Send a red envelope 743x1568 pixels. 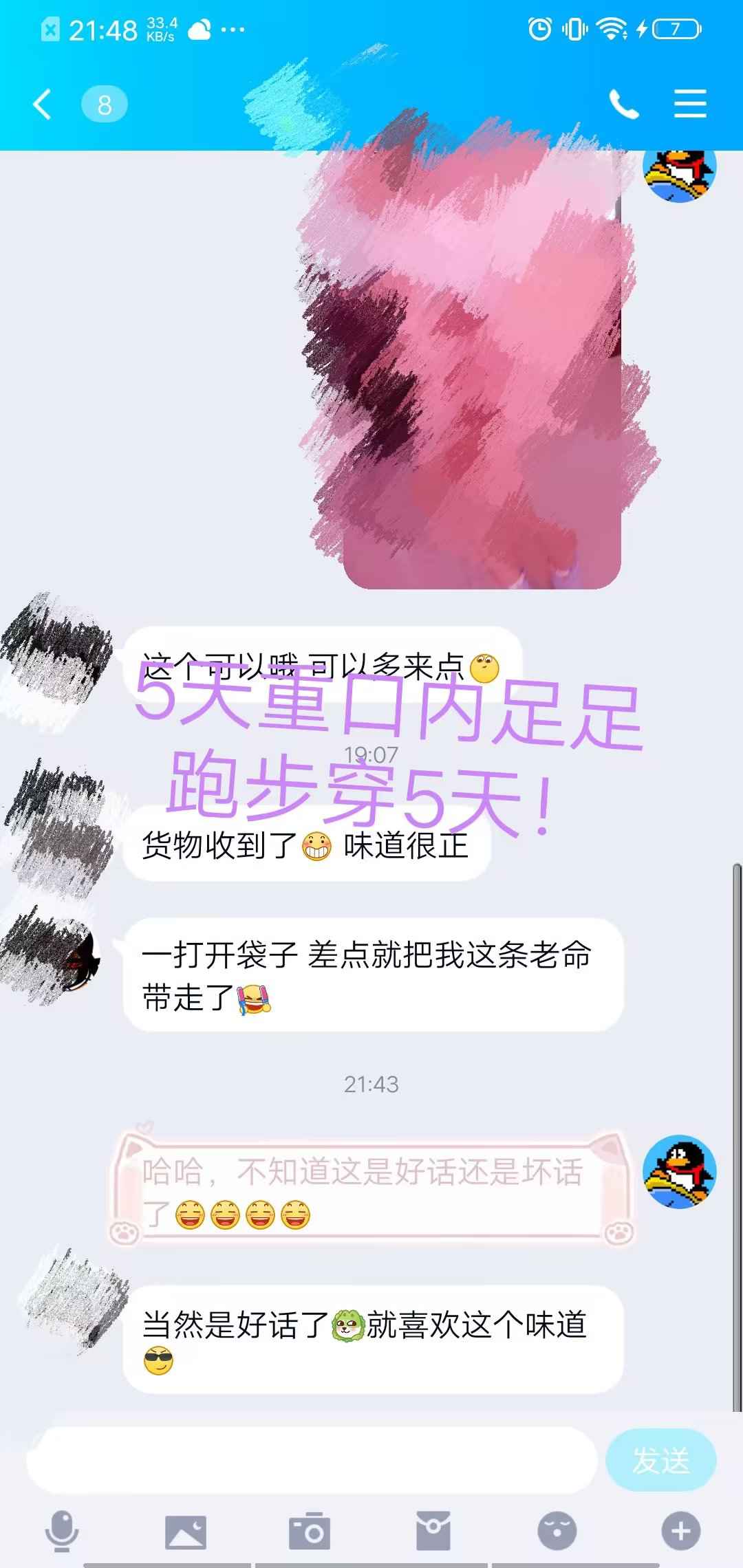point(433,1531)
